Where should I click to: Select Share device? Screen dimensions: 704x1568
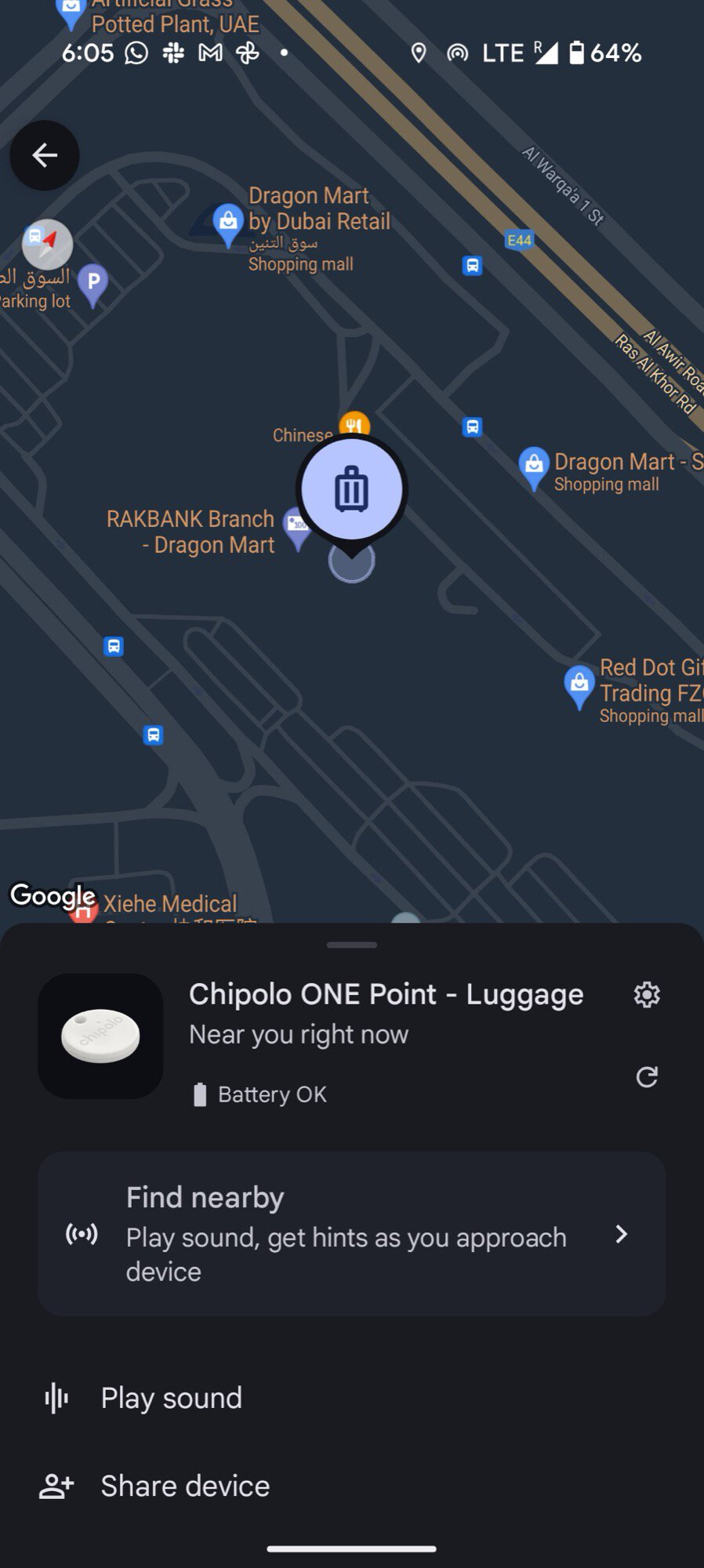[x=185, y=1486]
